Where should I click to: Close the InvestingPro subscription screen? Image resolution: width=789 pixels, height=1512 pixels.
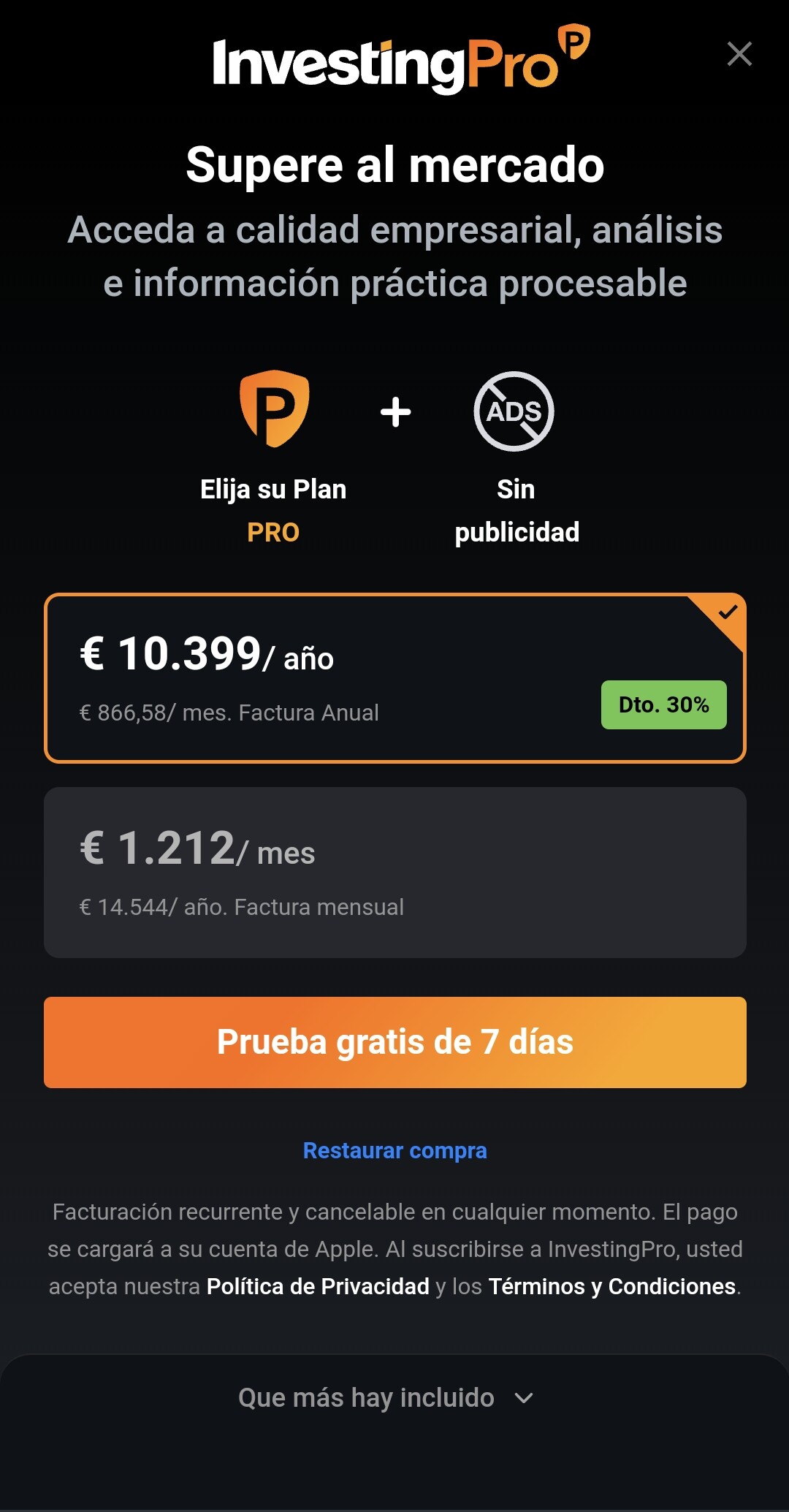click(x=739, y=53)
